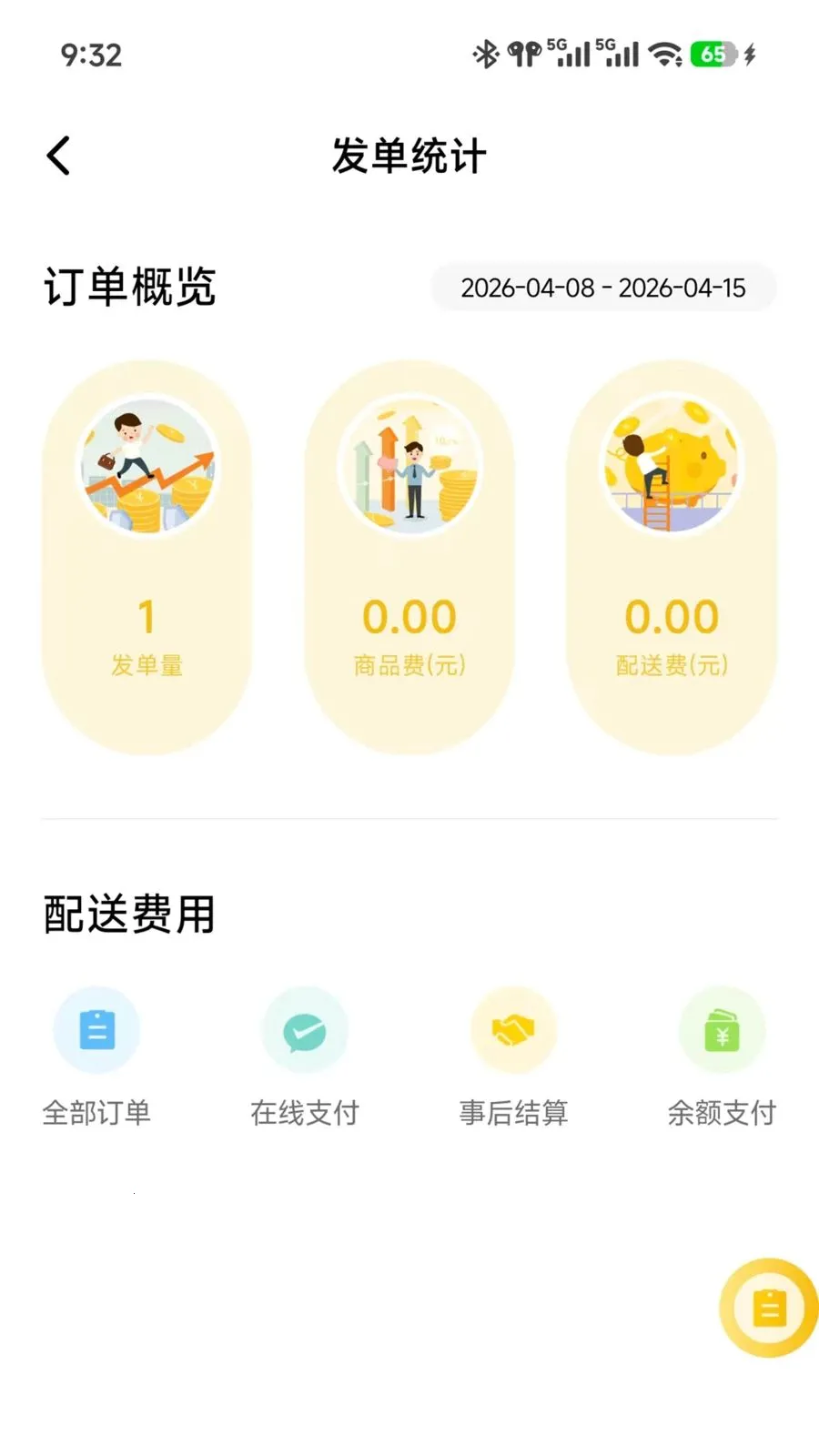819x1456 pixels.
Task: Open the 全部订单 clipboard icon
Action: coord(97,1028)
